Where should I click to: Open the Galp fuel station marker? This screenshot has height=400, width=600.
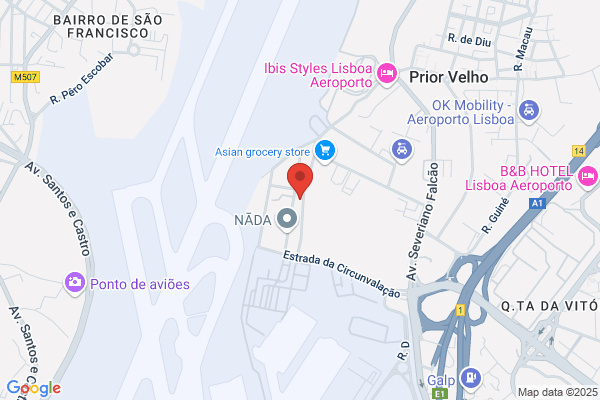tap(471, 379)
